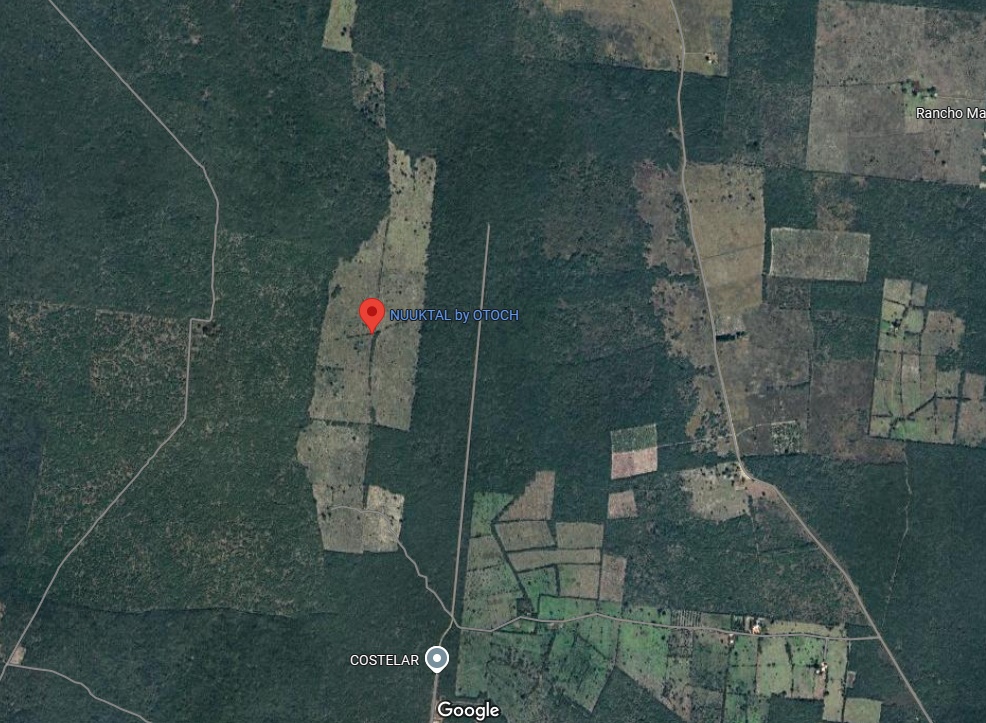Select the Rancho Ma place label
Screen dimensions: 986x723
pyautogui.click(x=949, y=113)
